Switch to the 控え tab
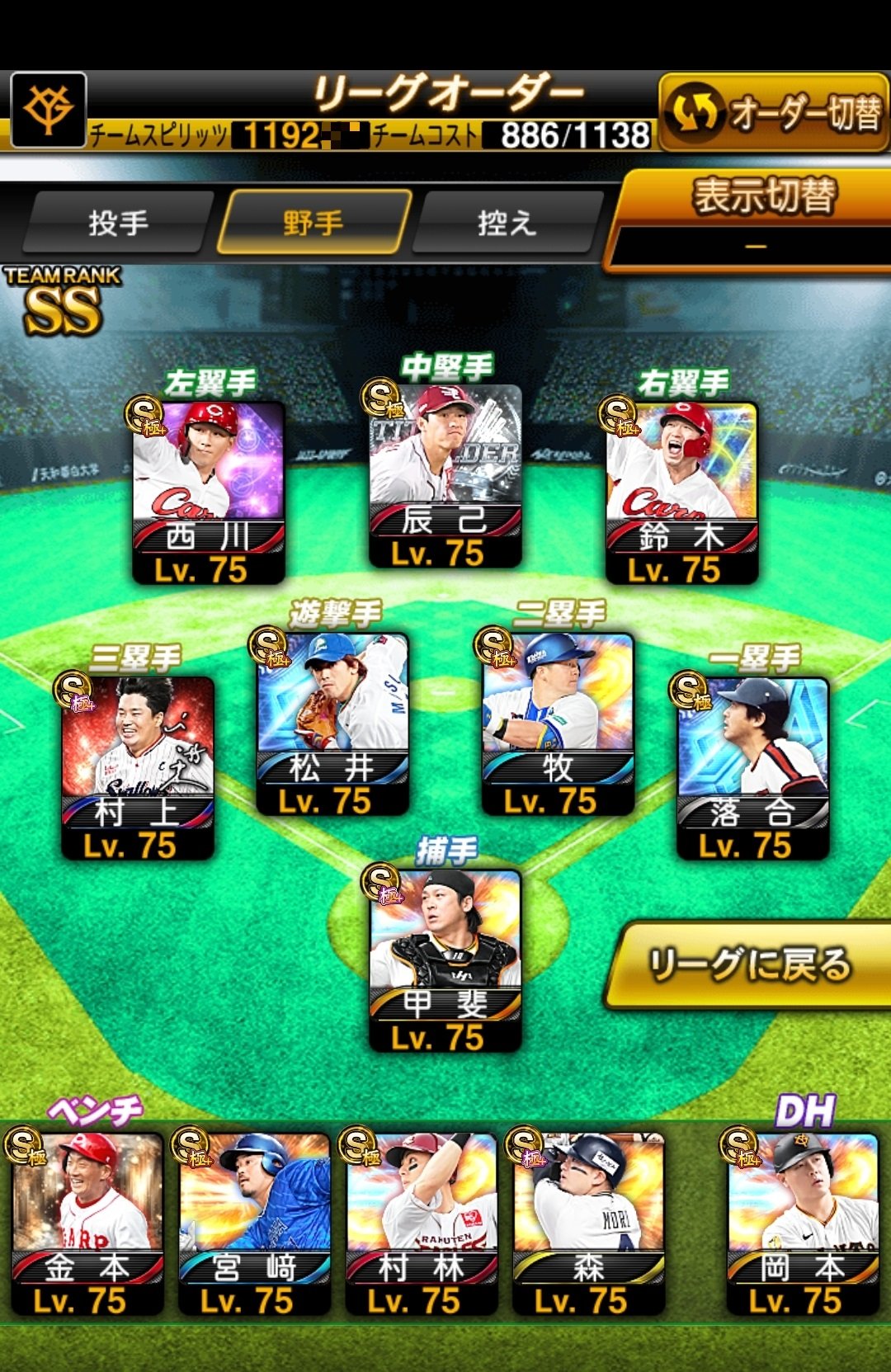Image resolution: width=891 pixels, height=1372 pixels. click(507, 223)
